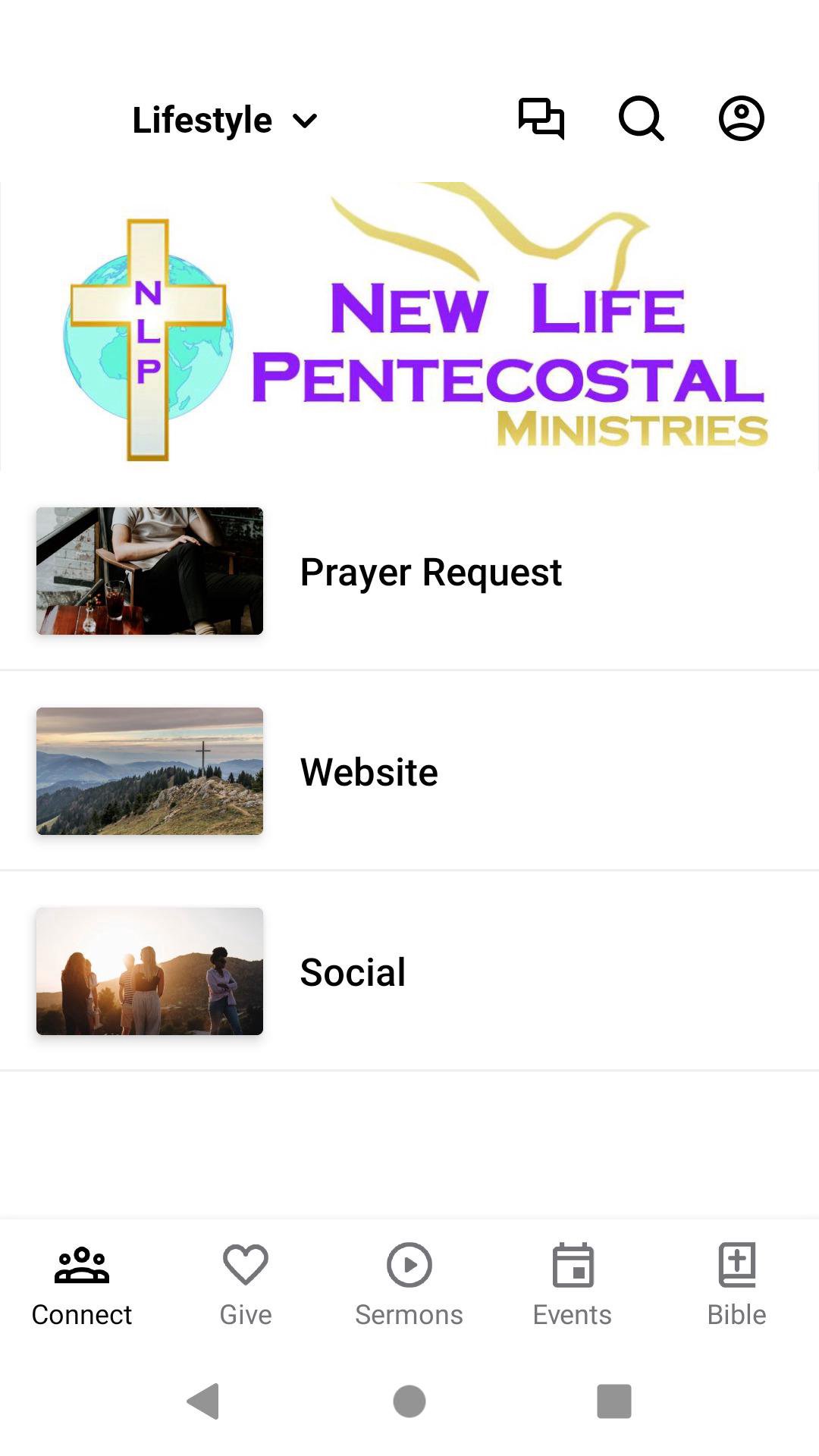The height and width of the screenshot is (1456, 819).
Task: Open the user profile icon
Action: tap(741, 118)
